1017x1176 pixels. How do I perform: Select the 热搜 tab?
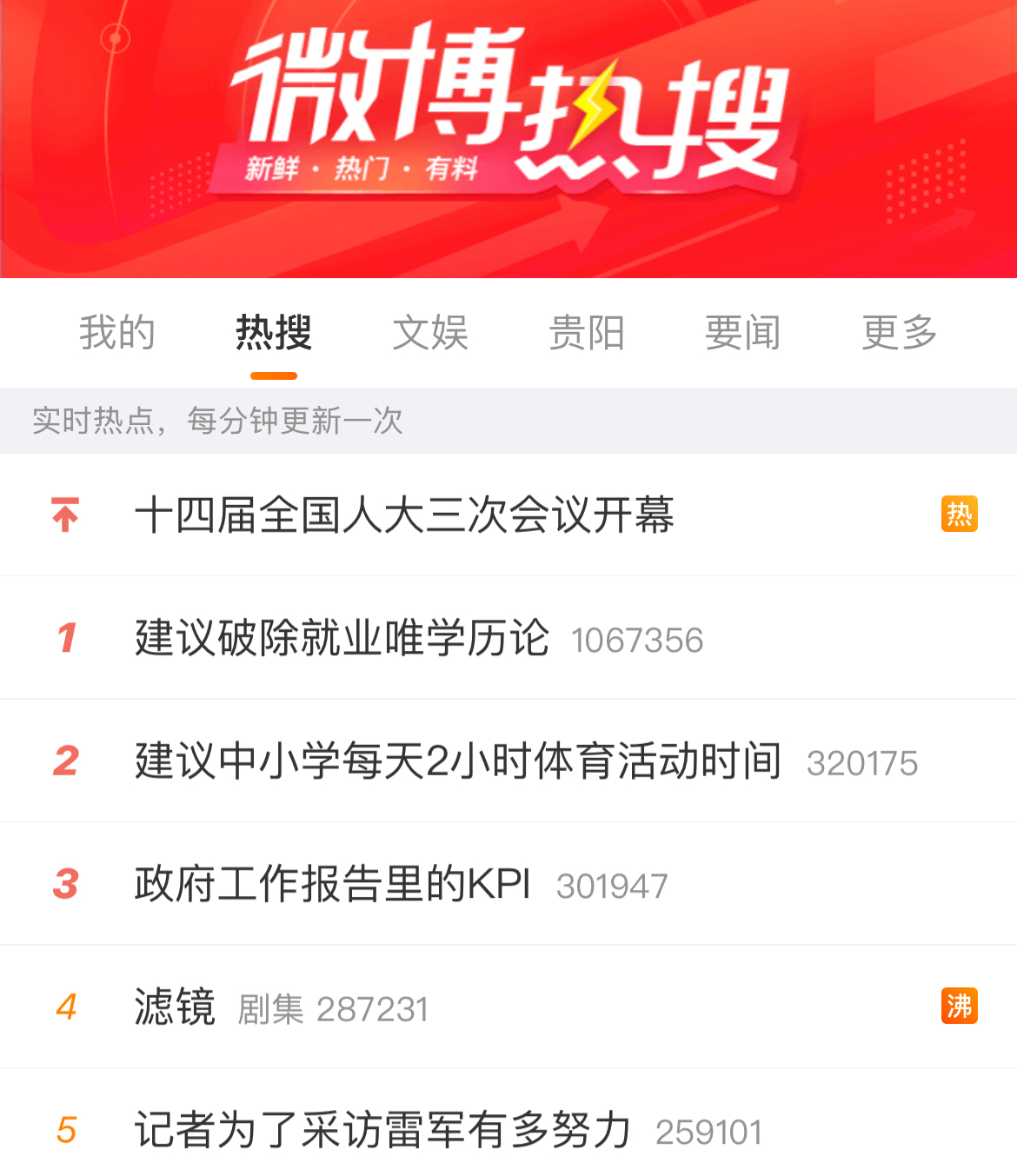point(274,333)
